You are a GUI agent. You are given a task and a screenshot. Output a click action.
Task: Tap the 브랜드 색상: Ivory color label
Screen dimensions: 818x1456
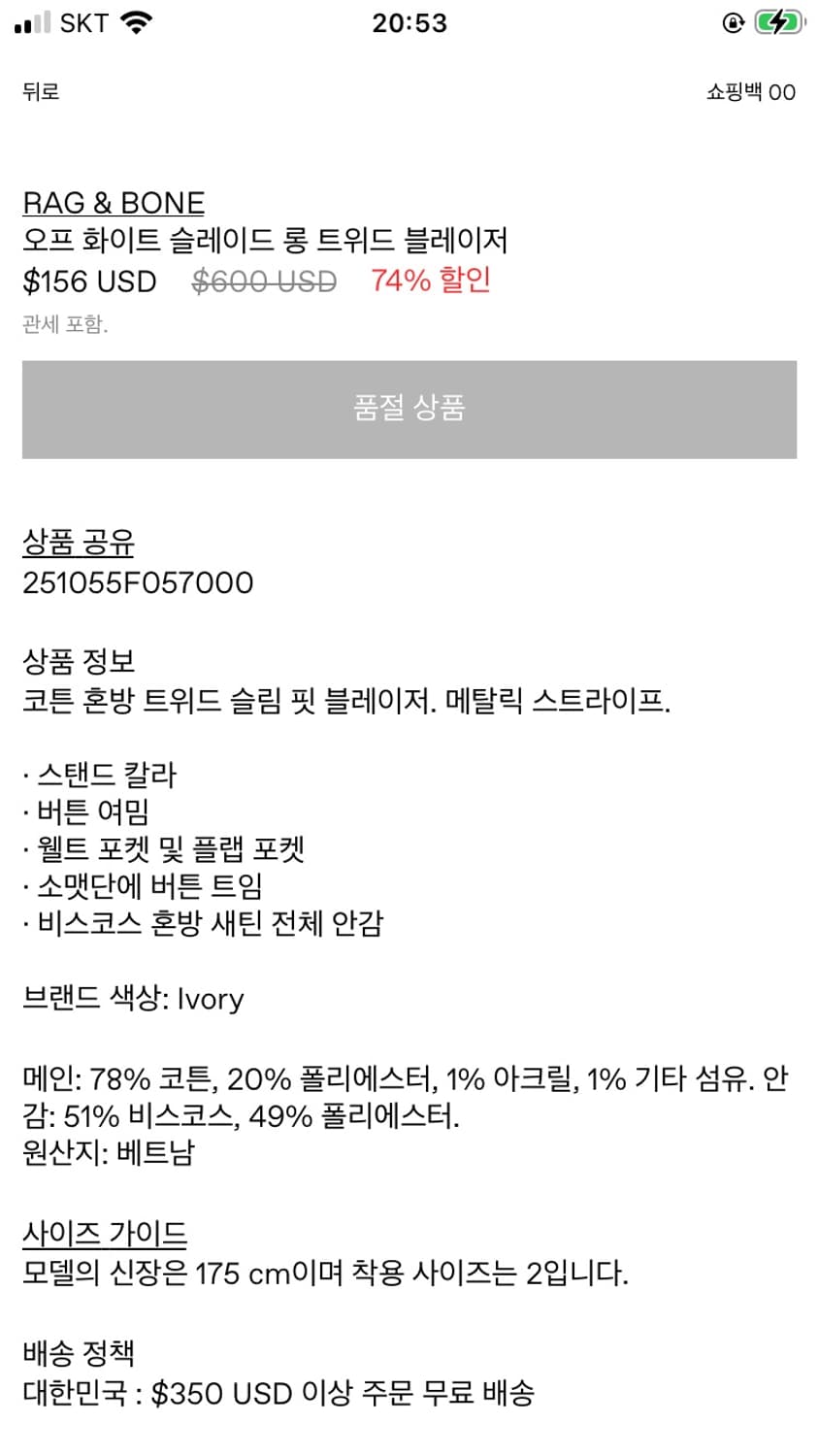click(x=134, y=999)
